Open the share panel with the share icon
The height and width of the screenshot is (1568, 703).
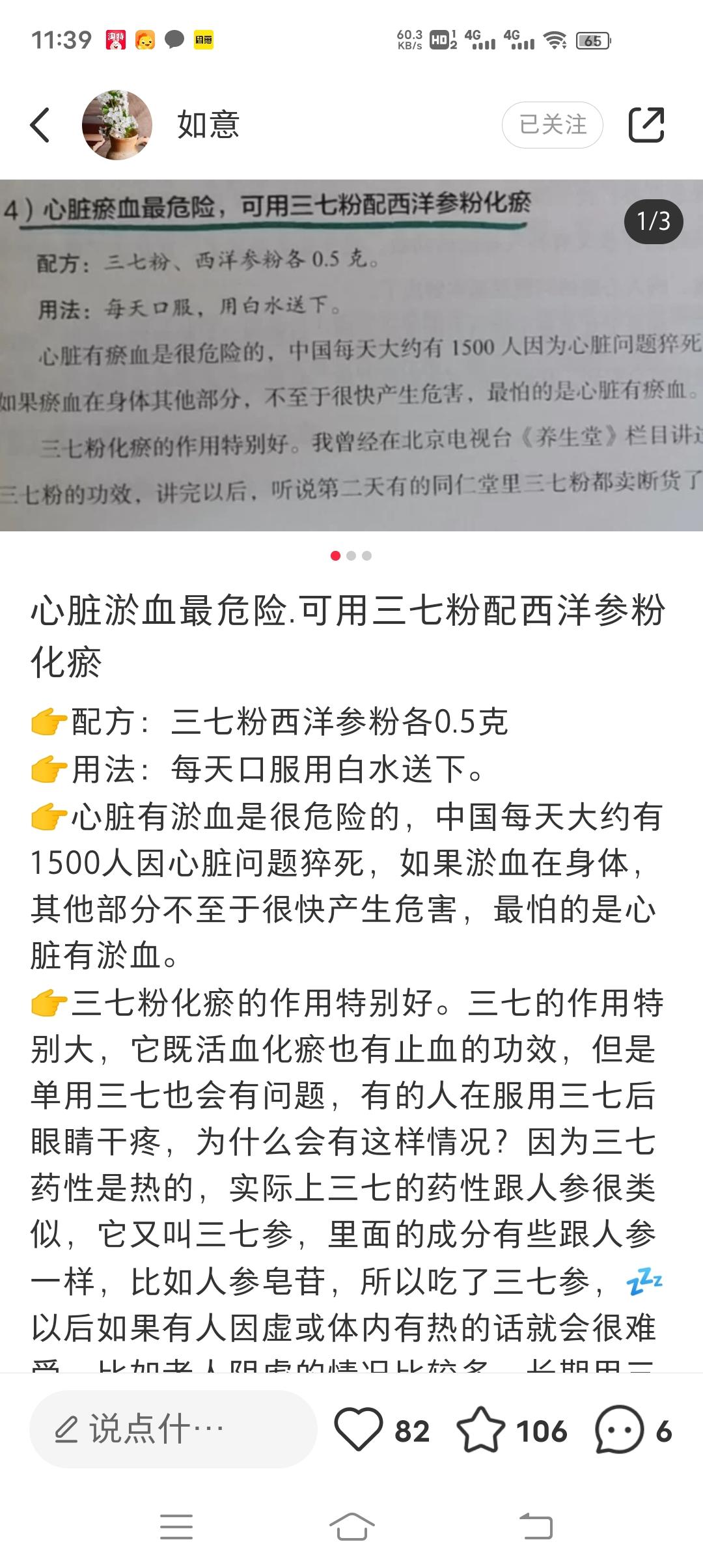[x=647, y=124]
